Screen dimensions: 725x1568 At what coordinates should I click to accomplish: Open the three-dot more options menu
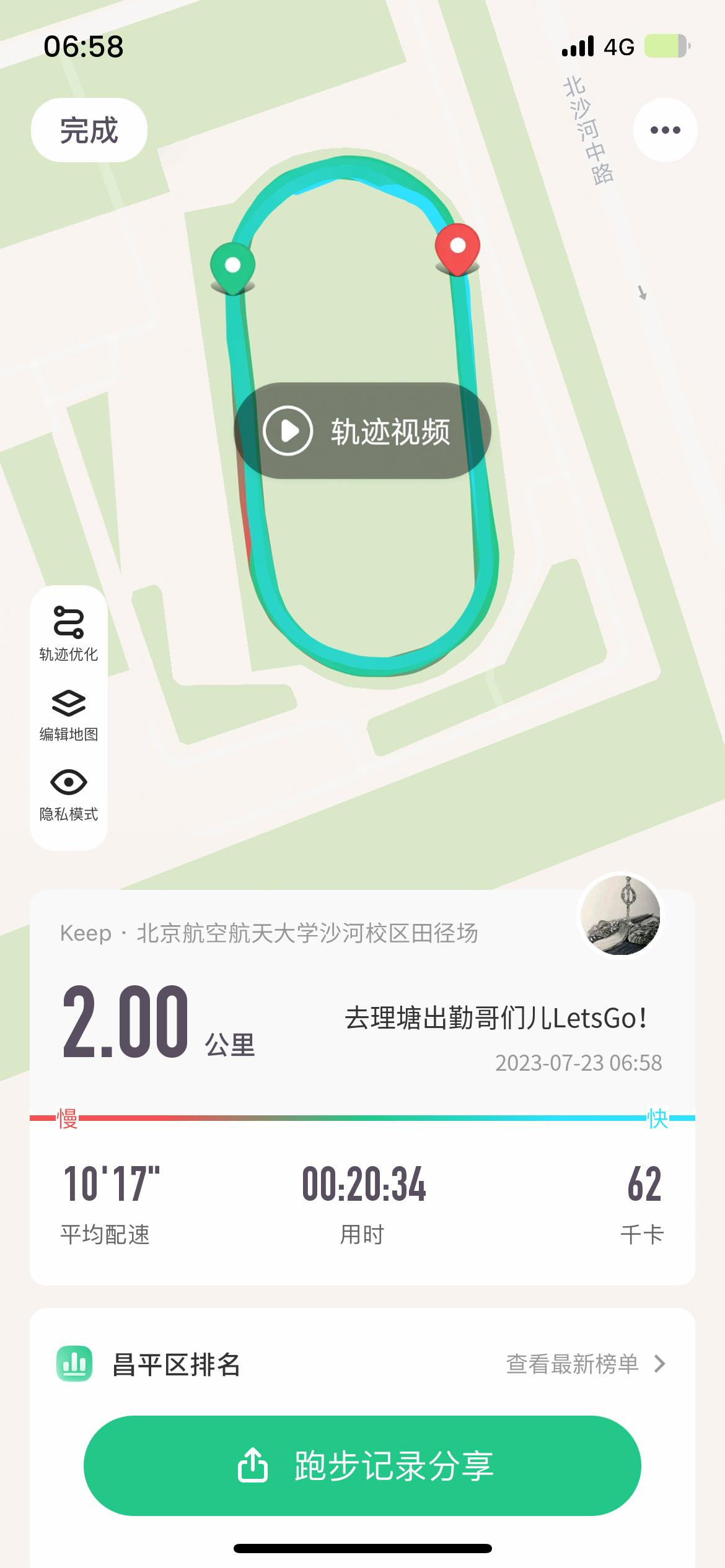665,130
